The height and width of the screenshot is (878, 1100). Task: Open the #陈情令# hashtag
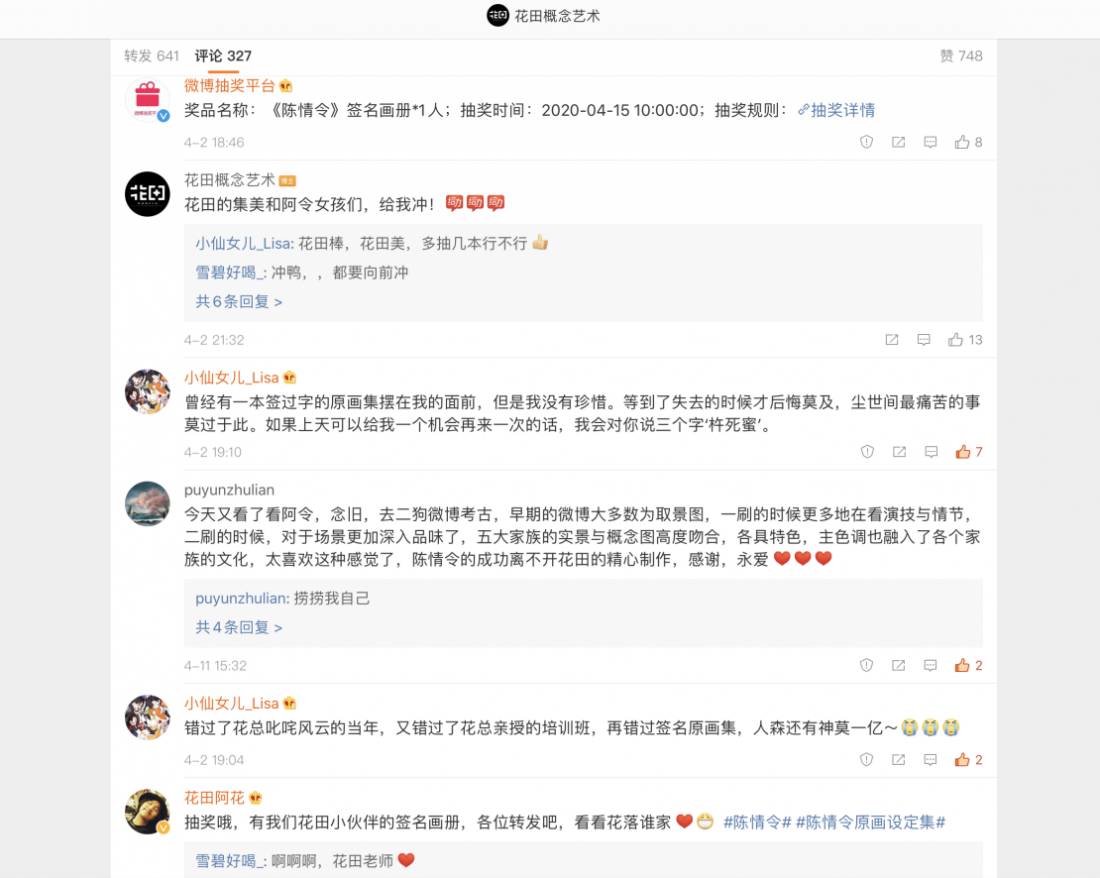pos(756,822)
